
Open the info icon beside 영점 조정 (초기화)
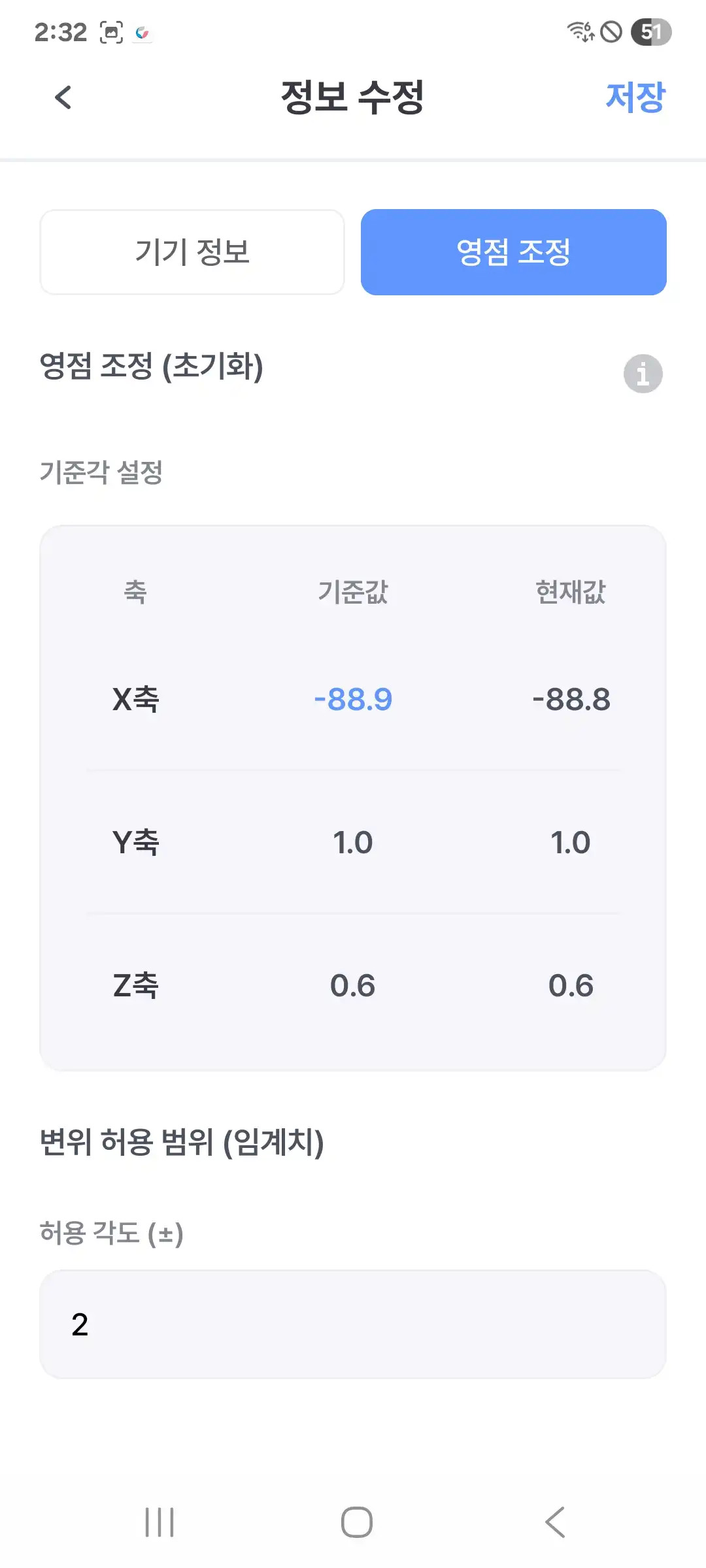643,374
